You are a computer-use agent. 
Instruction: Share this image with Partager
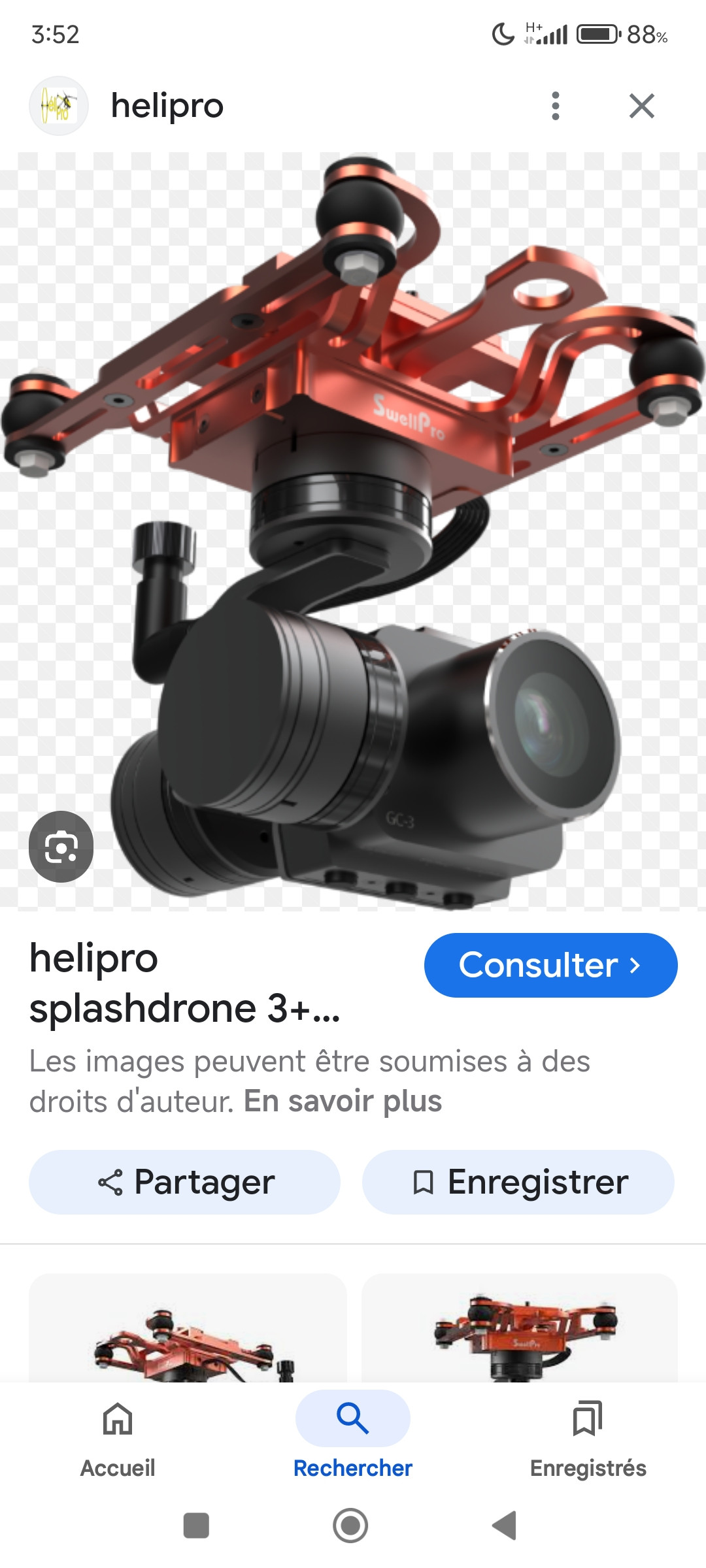pyautogui.click(x=185, y=1182)
